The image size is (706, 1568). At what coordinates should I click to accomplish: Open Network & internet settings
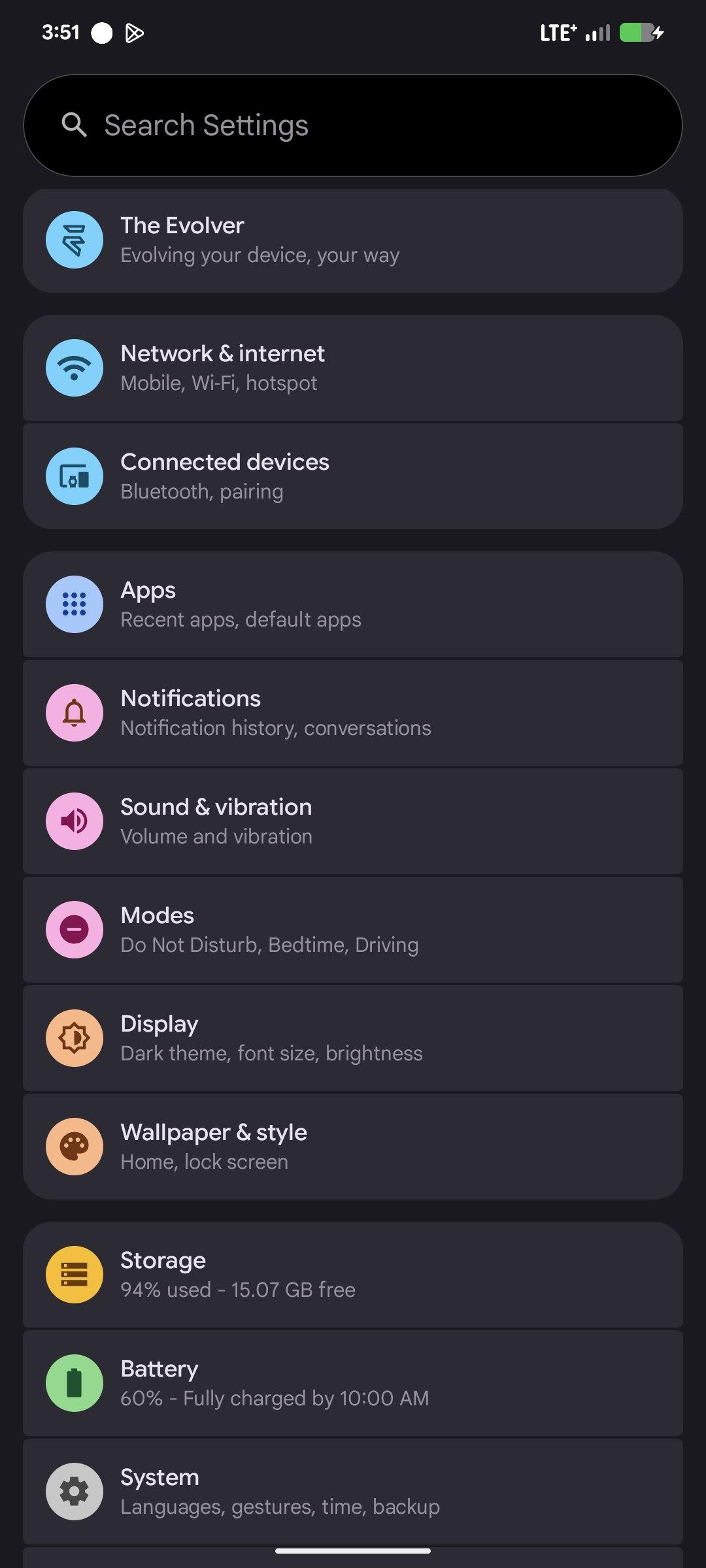(x=353, y=368)
